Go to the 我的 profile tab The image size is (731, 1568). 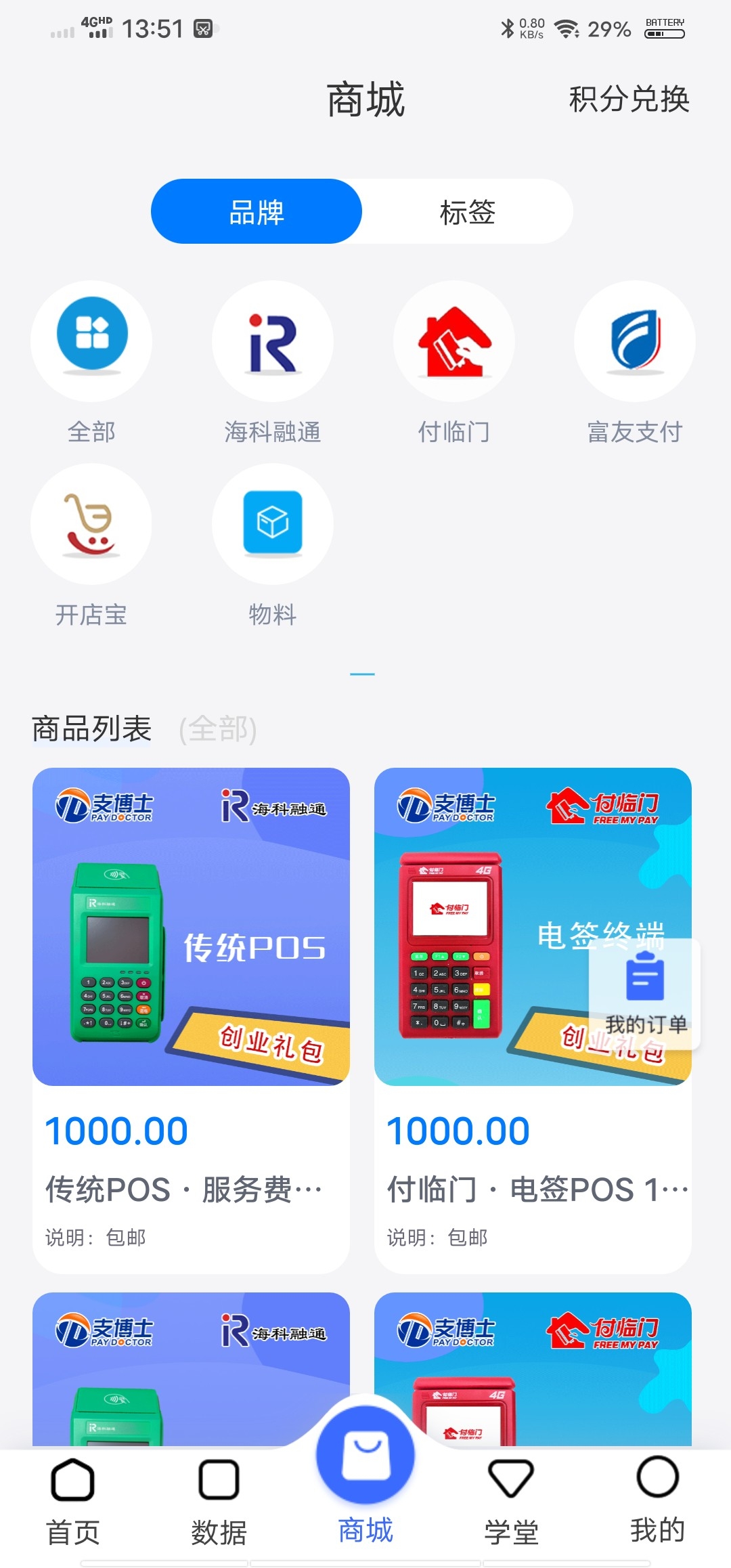click(x=657, y=1498)
